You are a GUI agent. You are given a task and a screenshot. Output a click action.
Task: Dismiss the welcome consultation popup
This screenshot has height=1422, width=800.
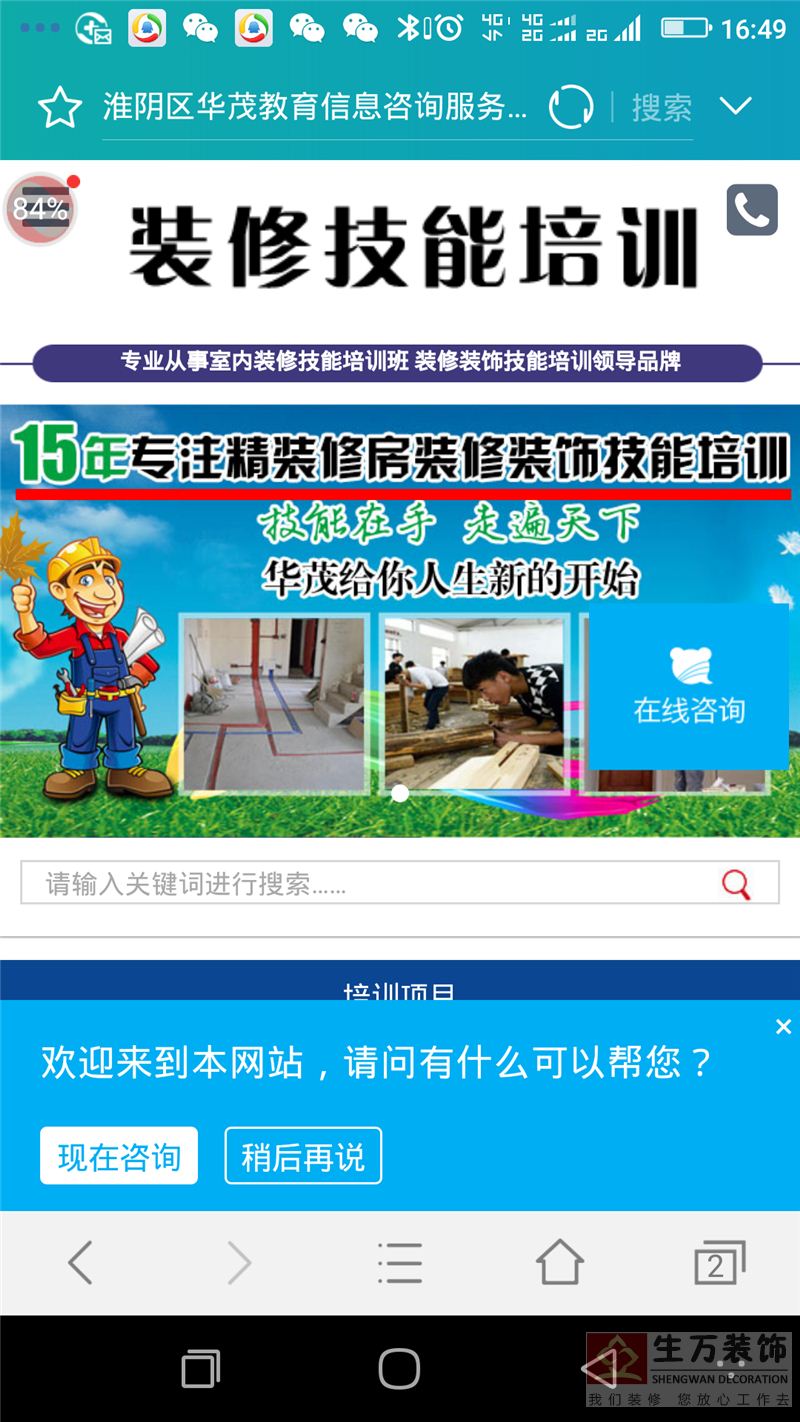point(783,1027)
